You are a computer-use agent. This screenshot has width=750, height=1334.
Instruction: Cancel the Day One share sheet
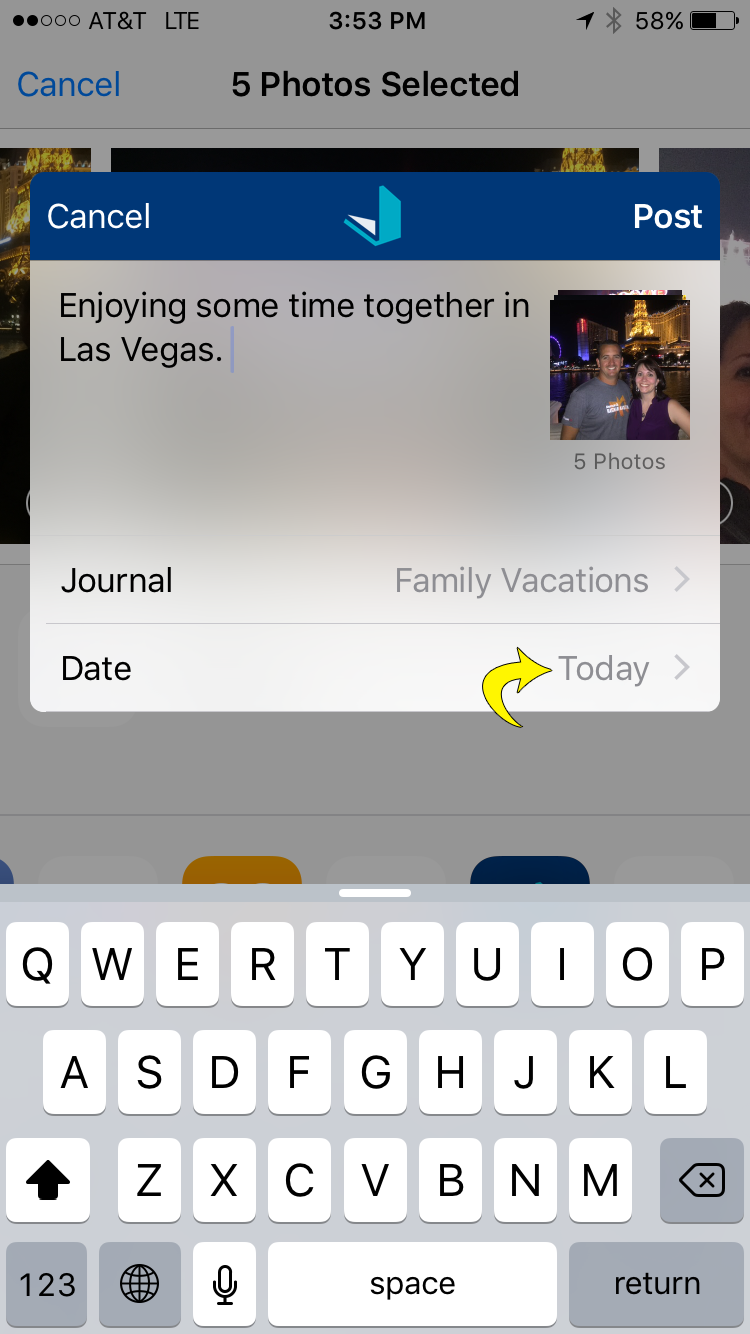99,216
